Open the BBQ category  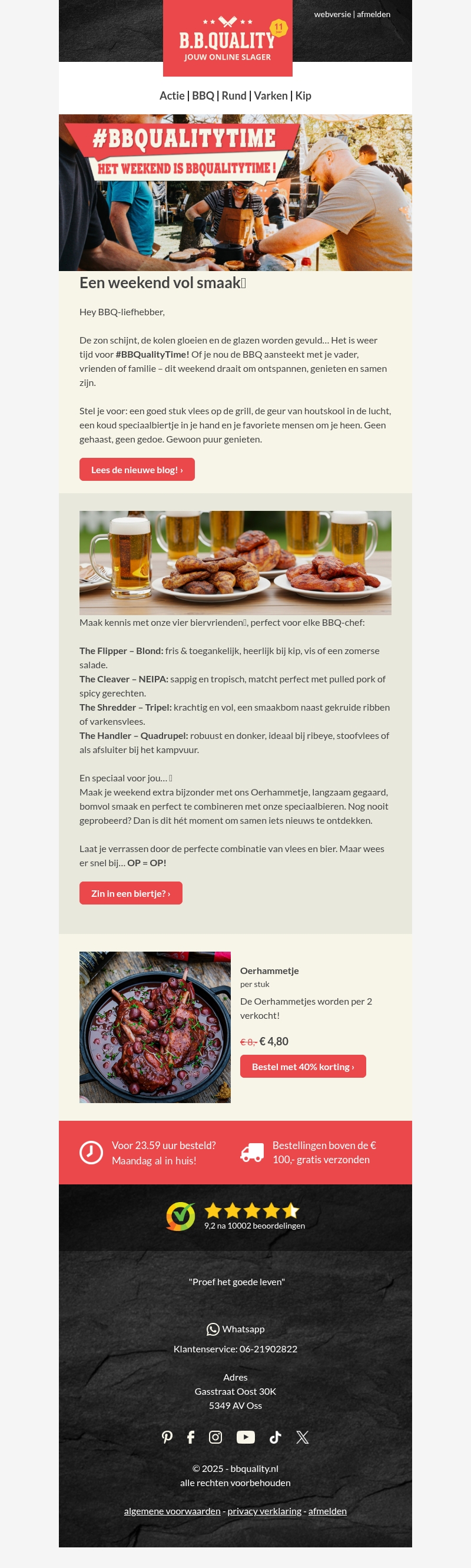(x=203, y=95)
